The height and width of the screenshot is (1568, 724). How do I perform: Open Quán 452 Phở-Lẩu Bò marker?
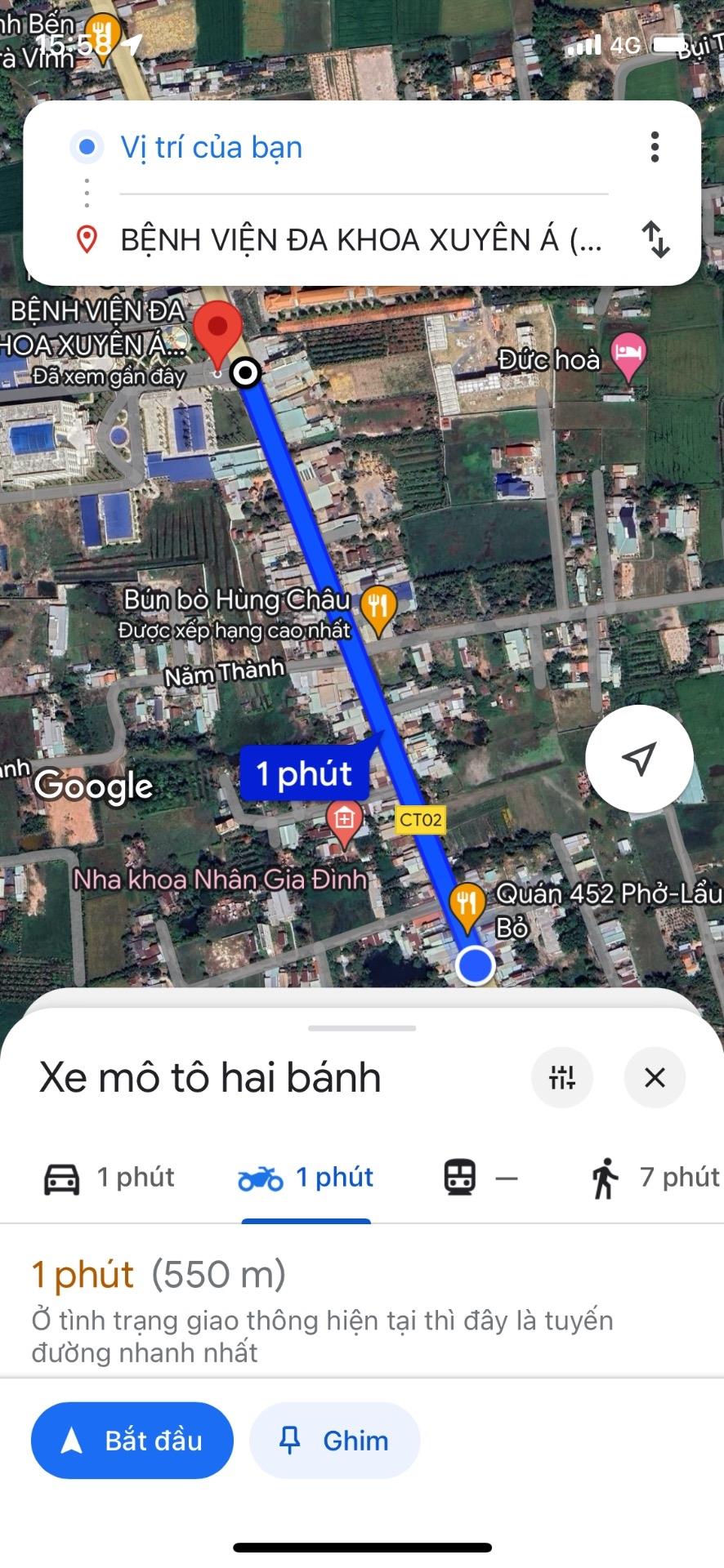point(467,905)
